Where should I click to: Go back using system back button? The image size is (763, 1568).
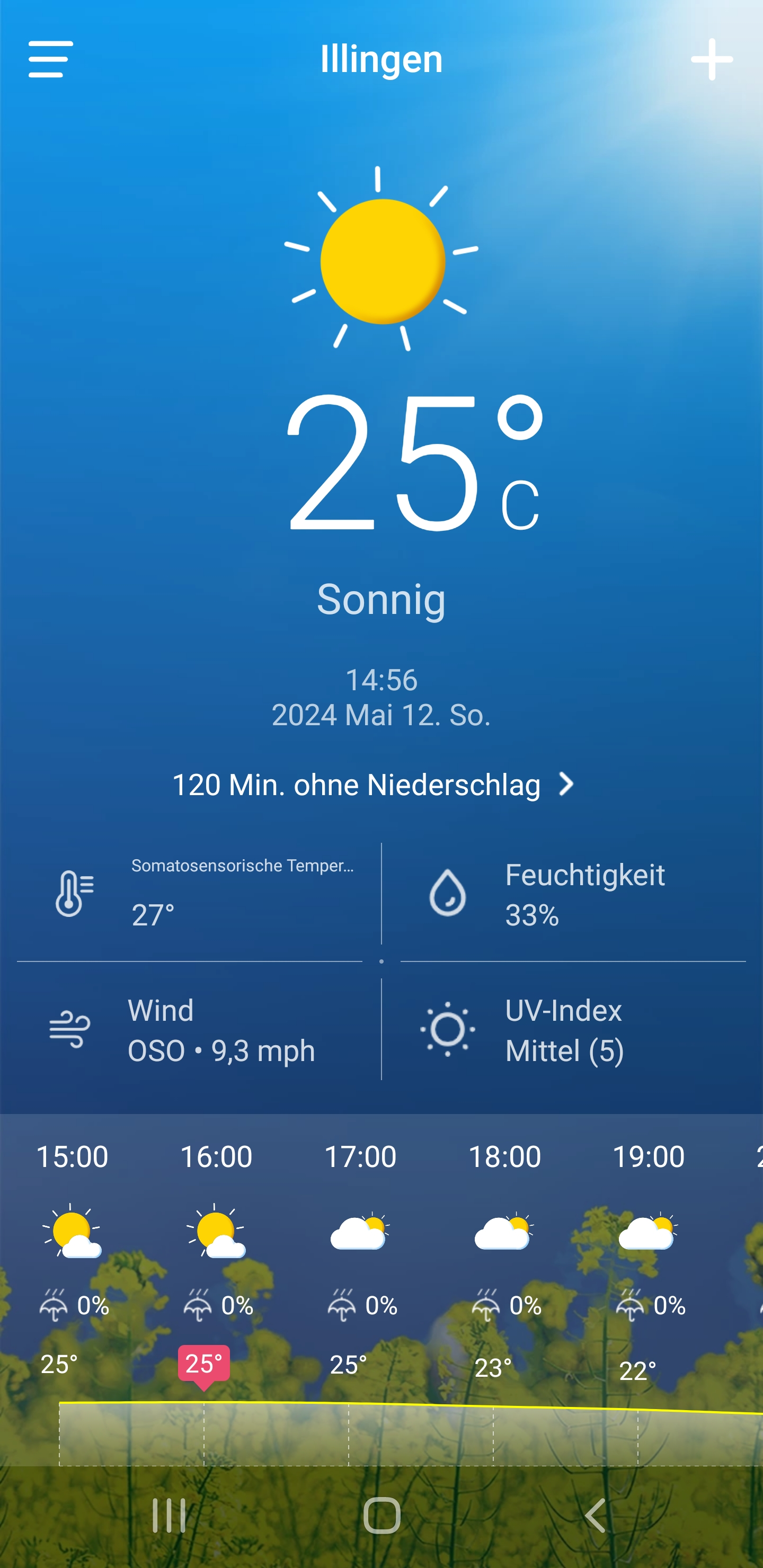[x=595, y=1515]
